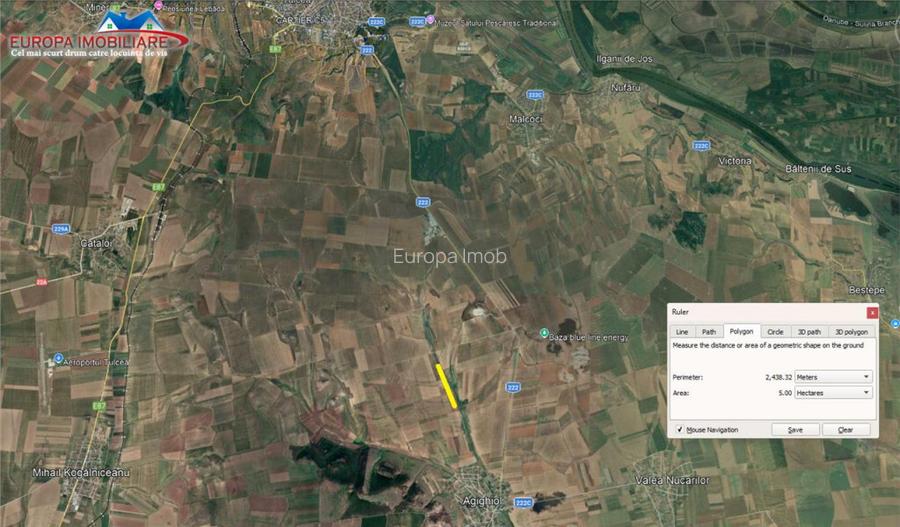Open the area units dropdown showing Hectares
900x527 pixels.
point(833,393)
